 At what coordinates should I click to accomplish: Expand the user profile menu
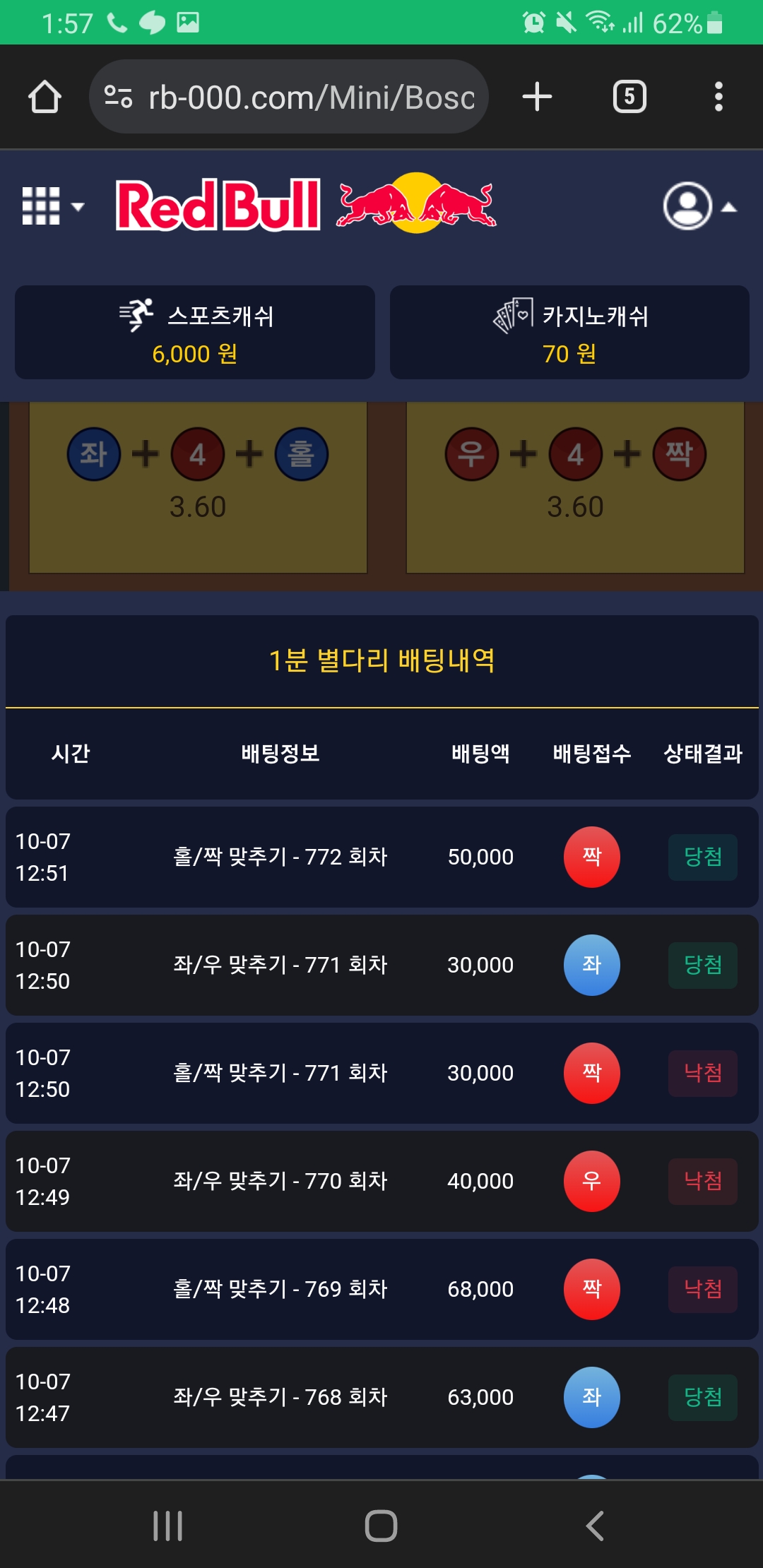[699, 206]
